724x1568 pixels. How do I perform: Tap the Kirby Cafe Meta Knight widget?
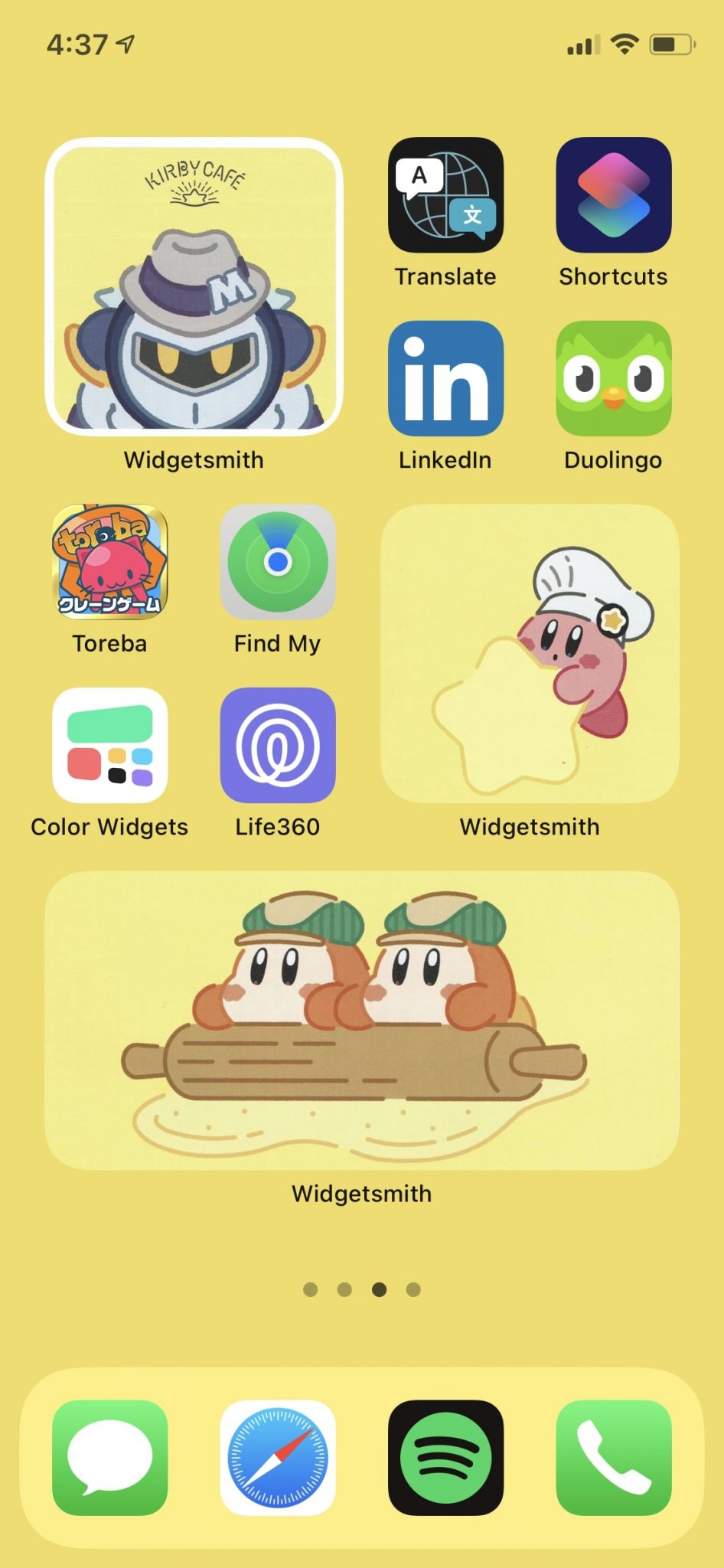[194, 286]
